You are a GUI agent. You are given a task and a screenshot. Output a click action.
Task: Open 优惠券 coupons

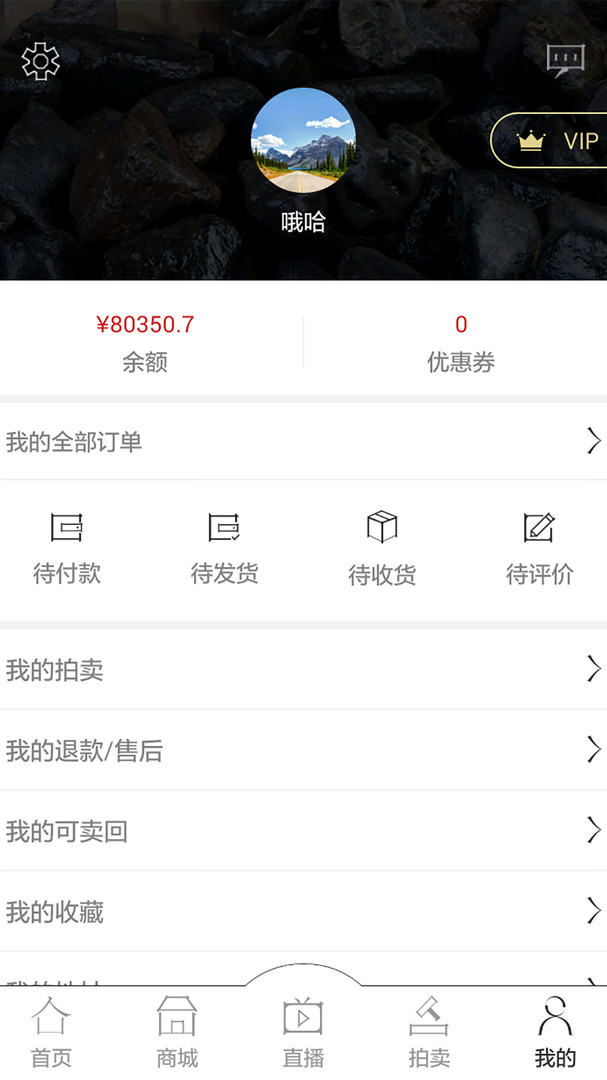(x=460, y=342)
